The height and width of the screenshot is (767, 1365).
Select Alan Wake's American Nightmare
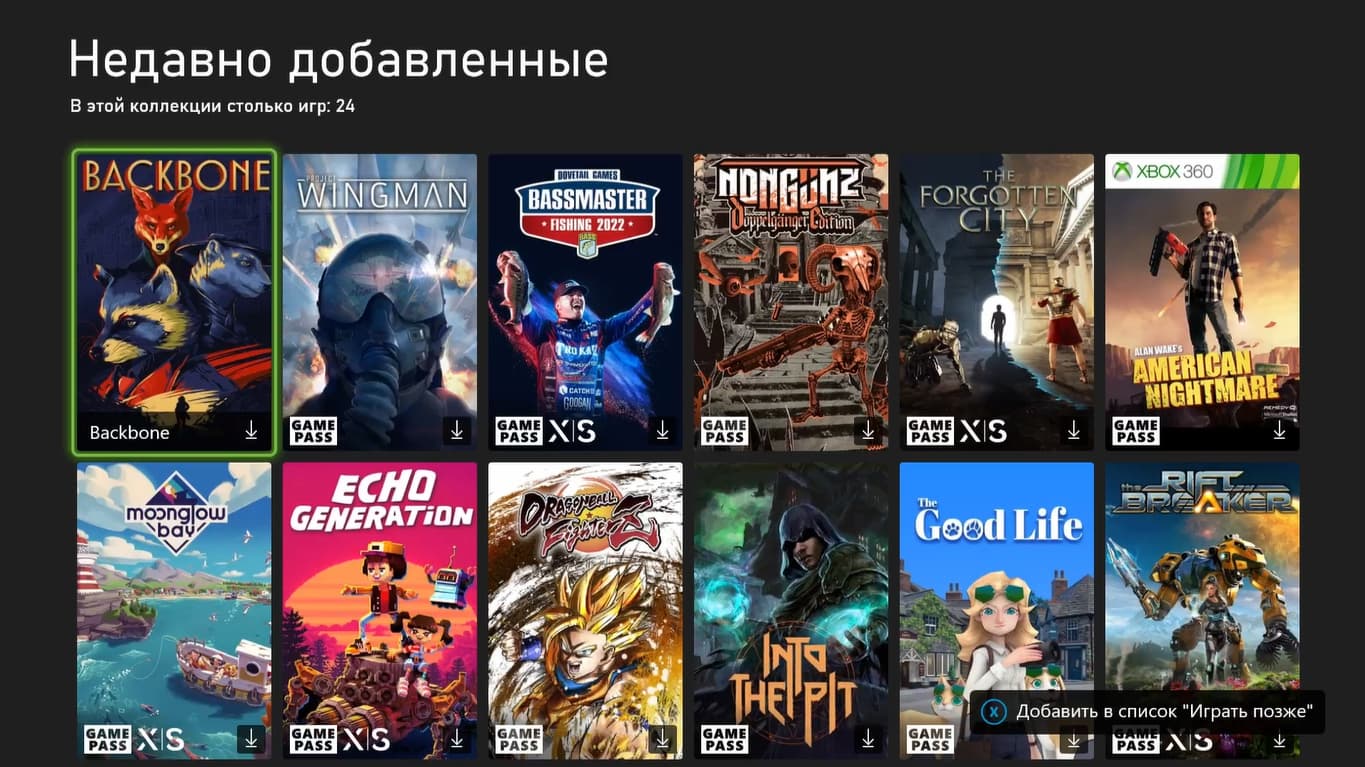(1202, 300)
